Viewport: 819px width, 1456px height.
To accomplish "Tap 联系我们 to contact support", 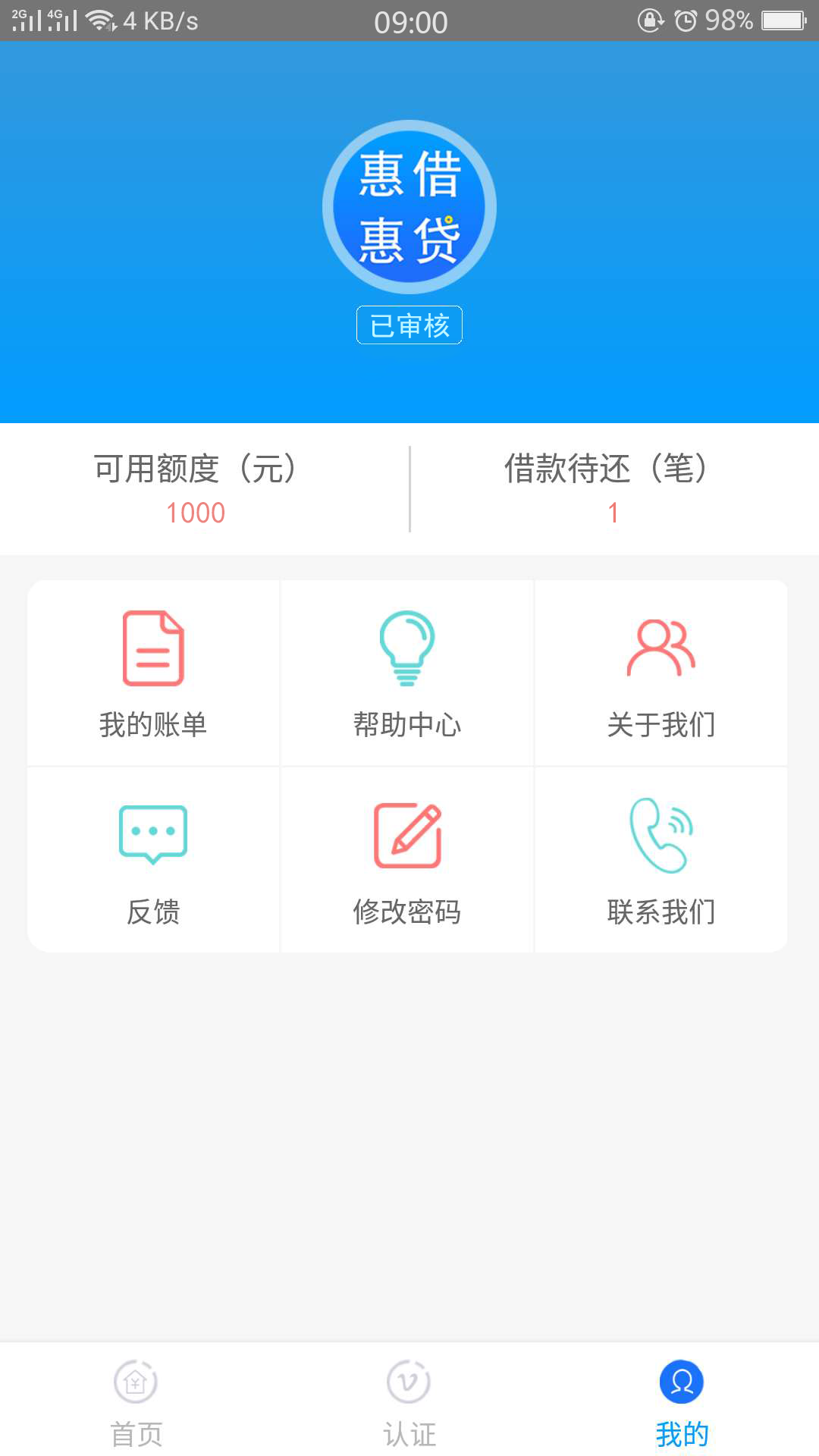I will click(661, 860).
